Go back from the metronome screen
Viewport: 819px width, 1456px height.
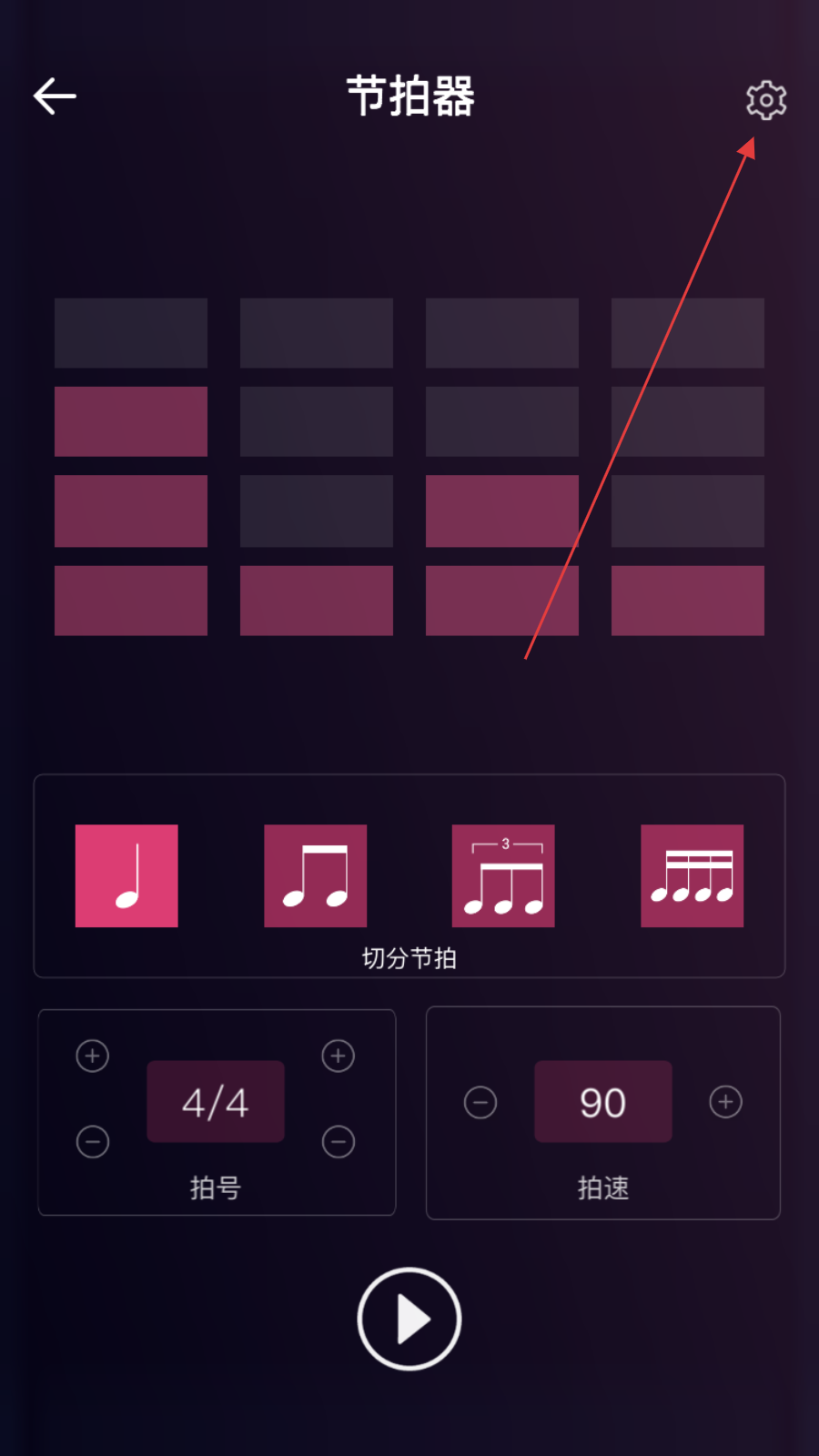coord(55,96)
